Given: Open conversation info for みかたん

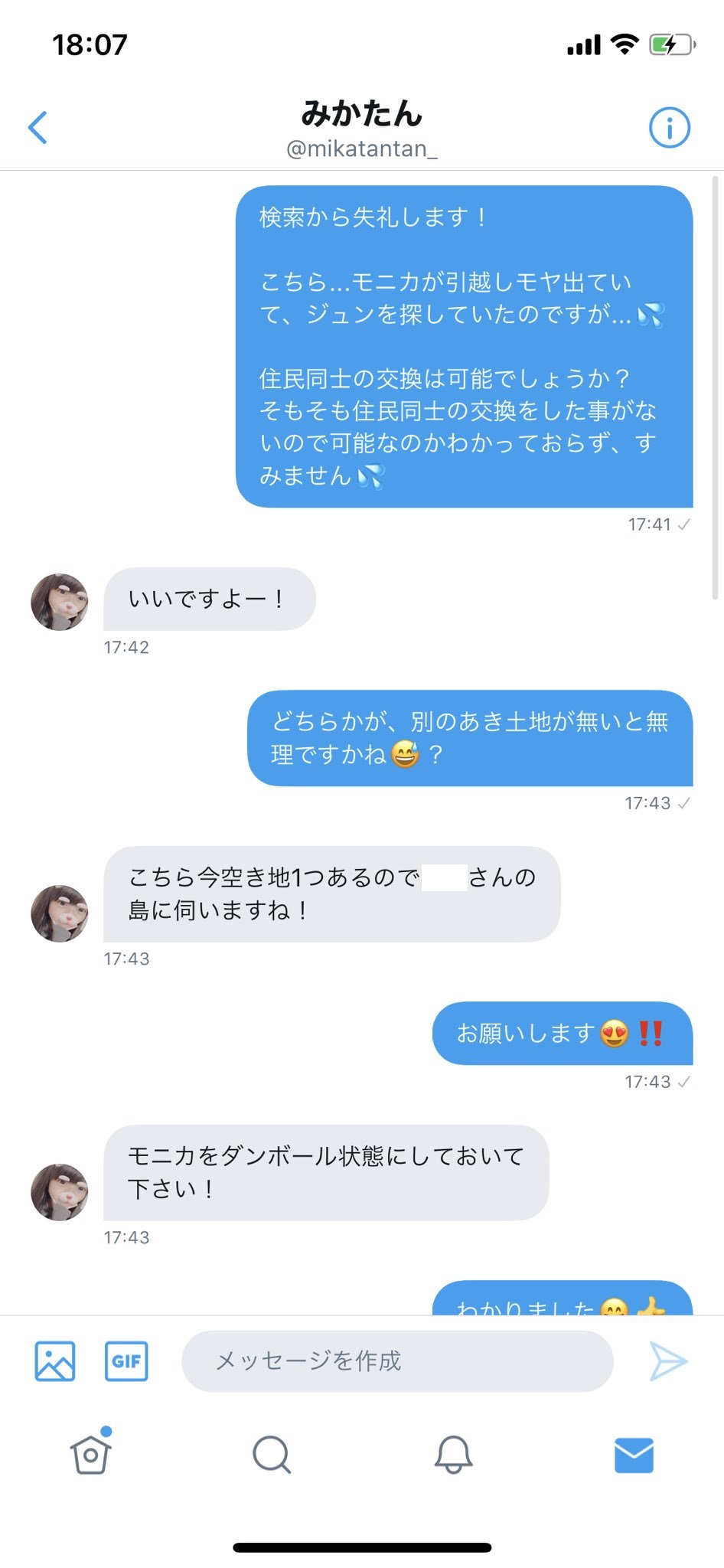Looking at the screenshot, I should pyautogui.click(x=669, y=127).
